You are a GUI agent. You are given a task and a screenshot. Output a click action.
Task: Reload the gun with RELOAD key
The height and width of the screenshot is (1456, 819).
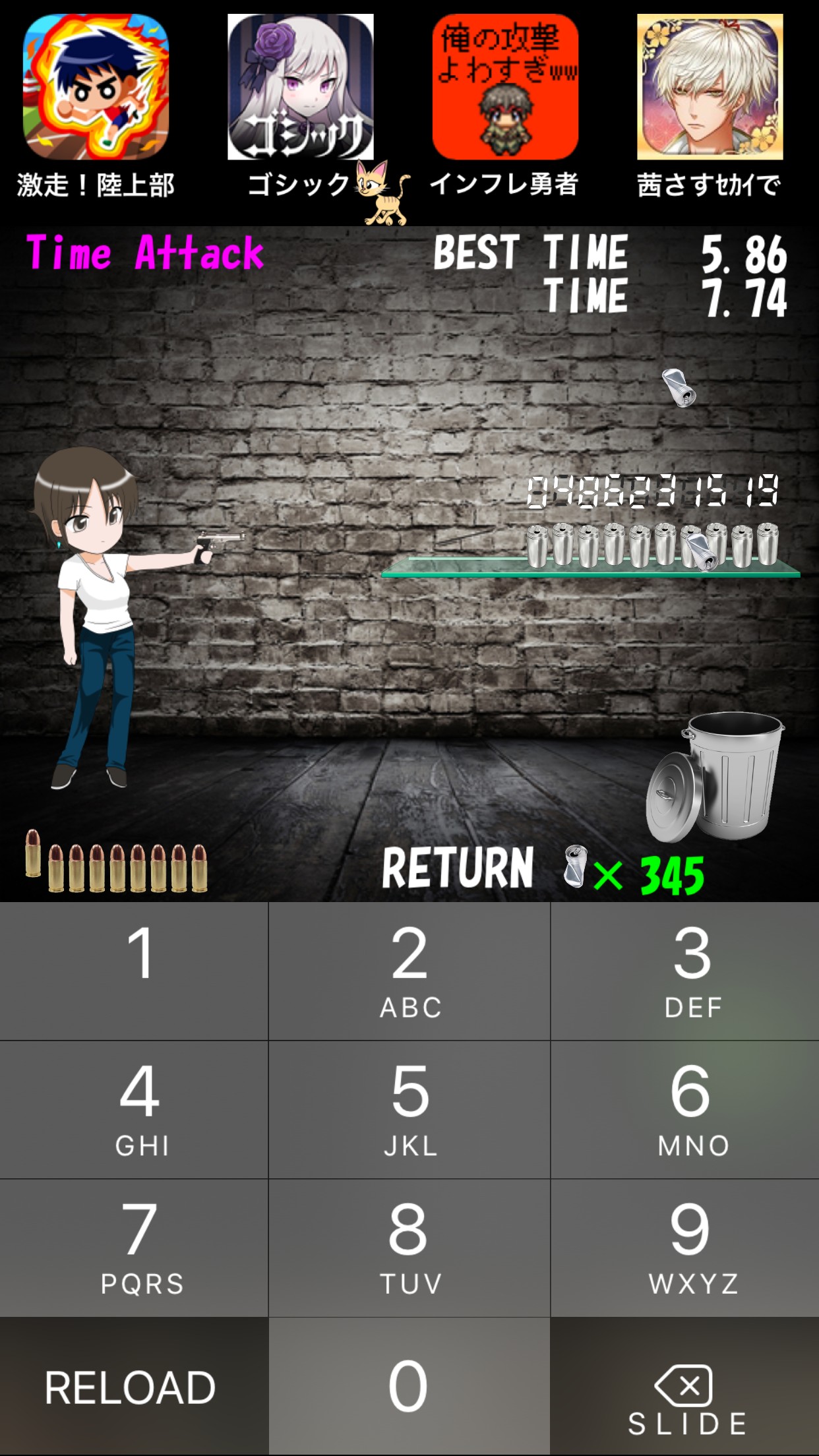[x=131, y=1386]
